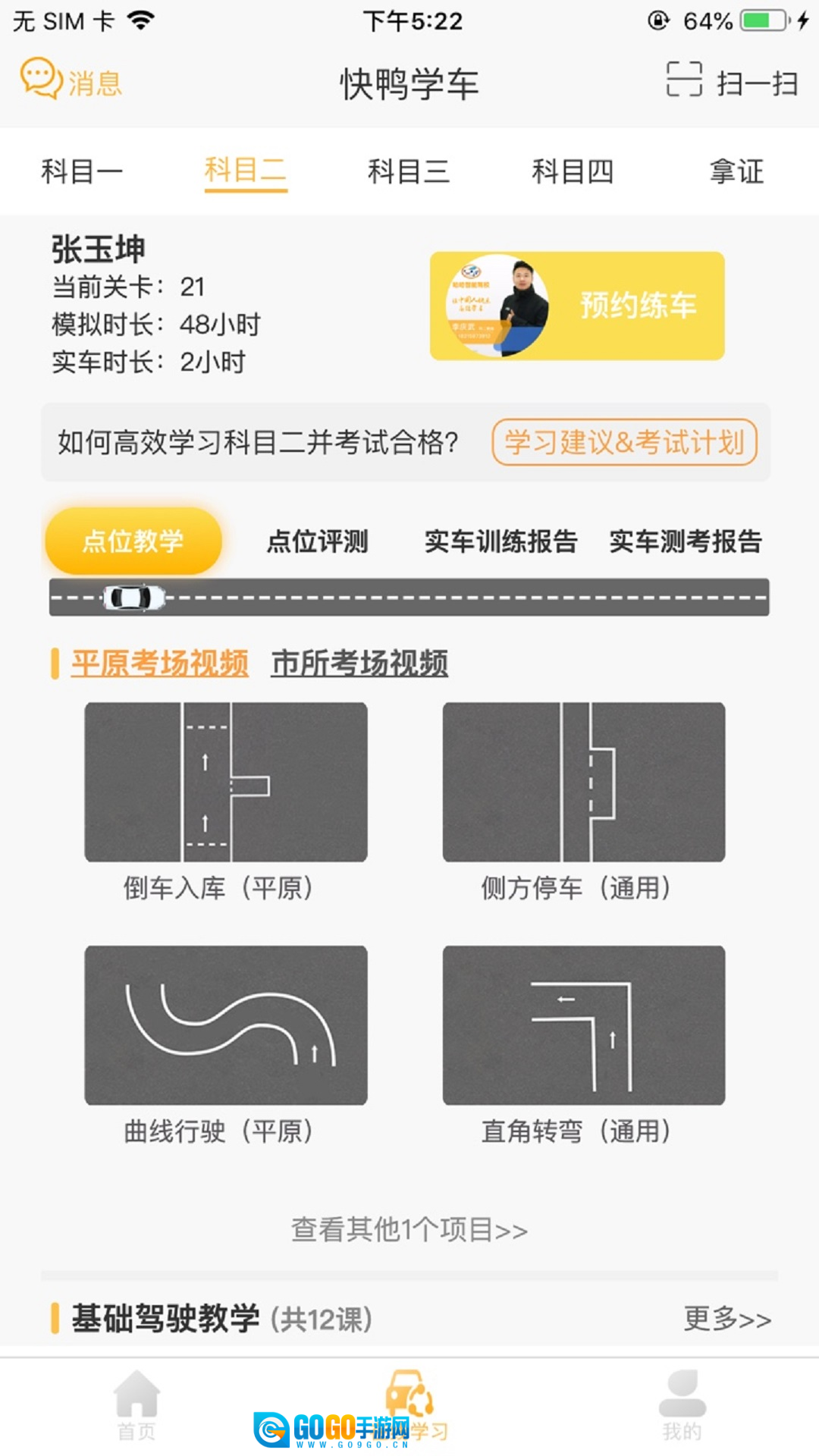This screenshot has width=819, height=1456.
Task: Switch to the 科目一 tab
Action: point(82,171)
